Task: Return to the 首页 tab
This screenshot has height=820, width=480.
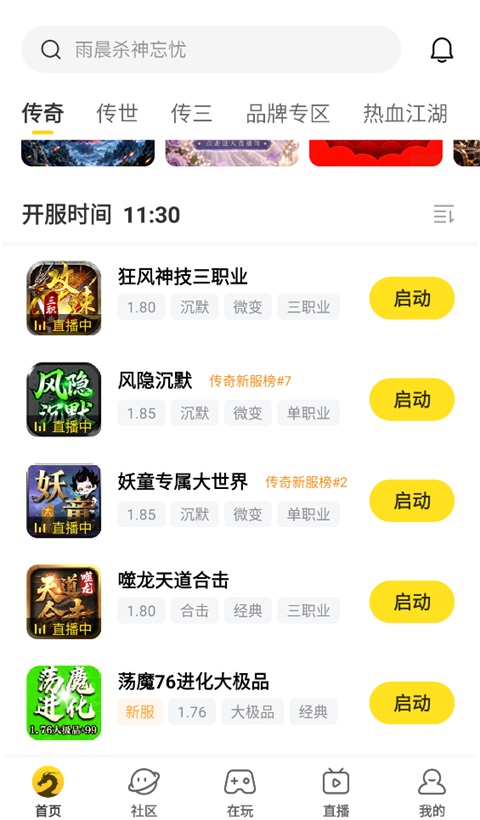Action: tap(48, 792)
